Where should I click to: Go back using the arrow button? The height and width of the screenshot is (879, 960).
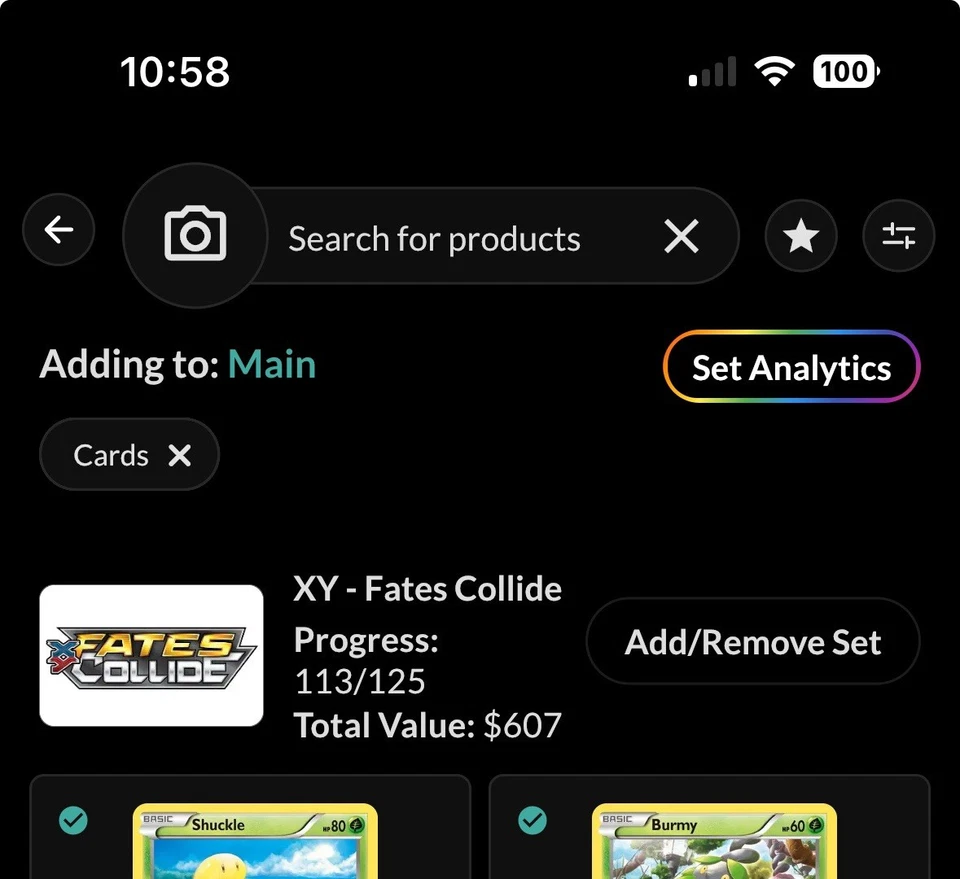59,230
